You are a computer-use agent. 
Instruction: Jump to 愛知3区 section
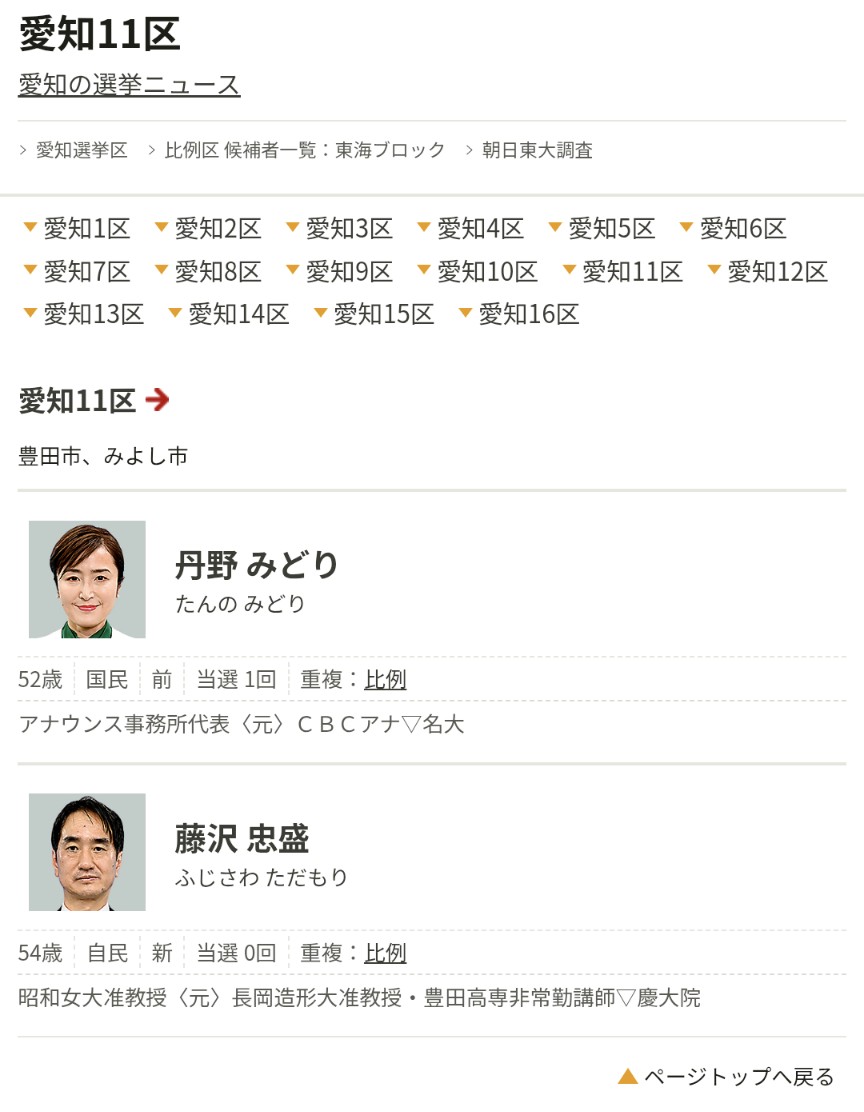348,229
